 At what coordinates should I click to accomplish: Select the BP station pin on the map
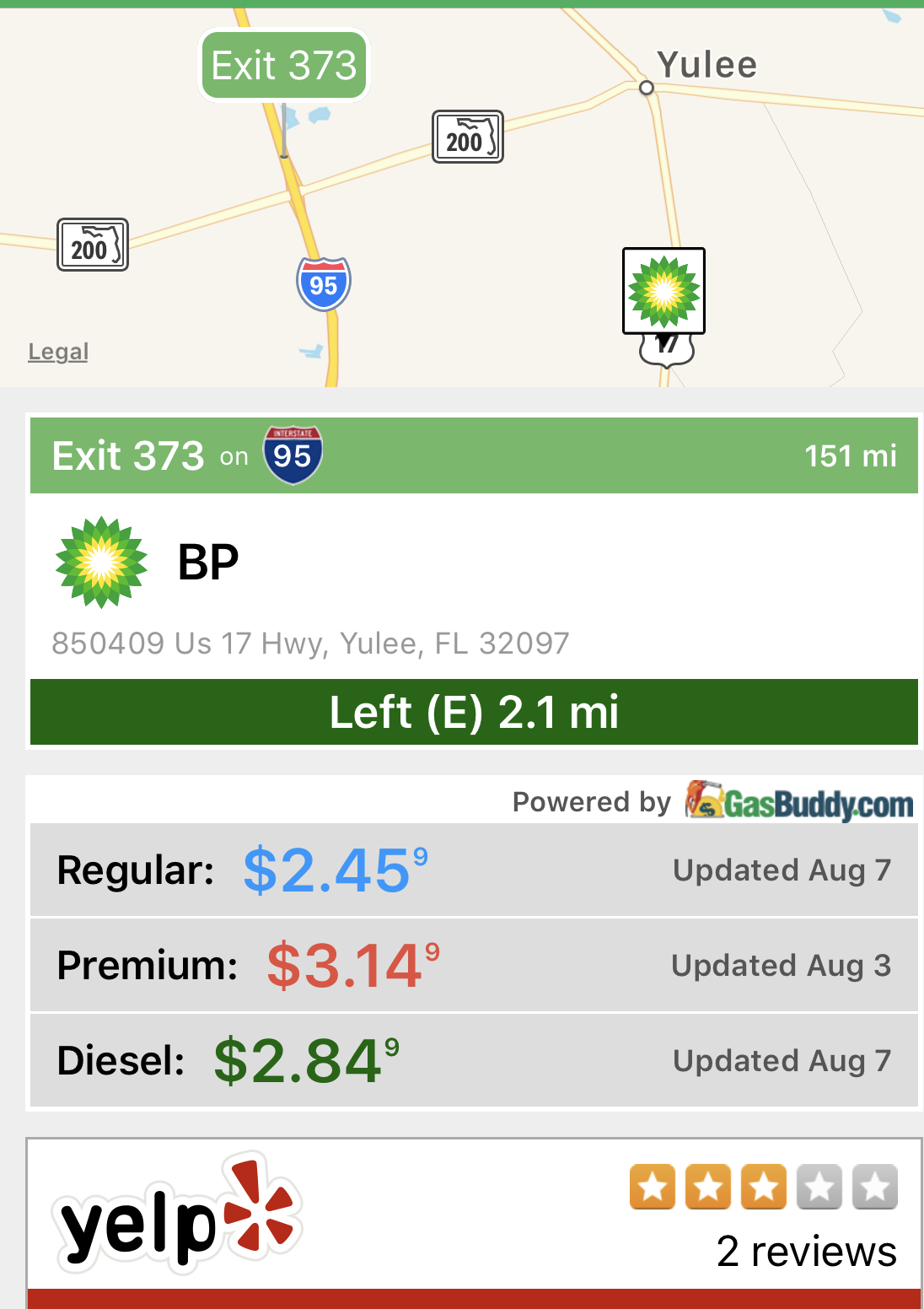(x=662, y=290)
